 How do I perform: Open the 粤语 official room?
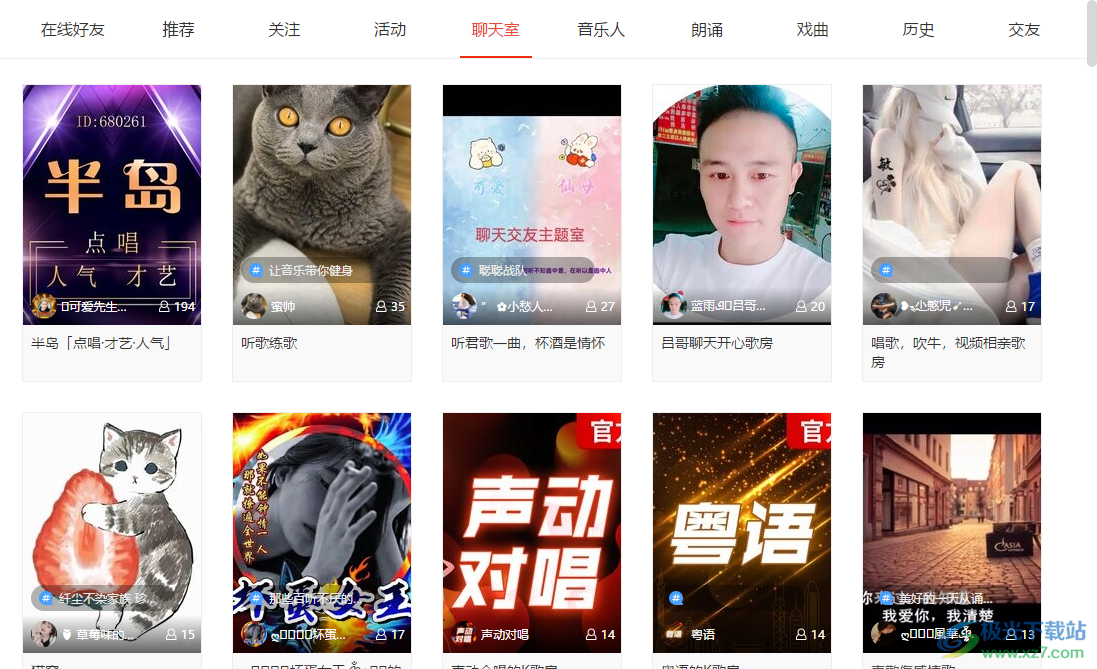click(x=742, y=520)
